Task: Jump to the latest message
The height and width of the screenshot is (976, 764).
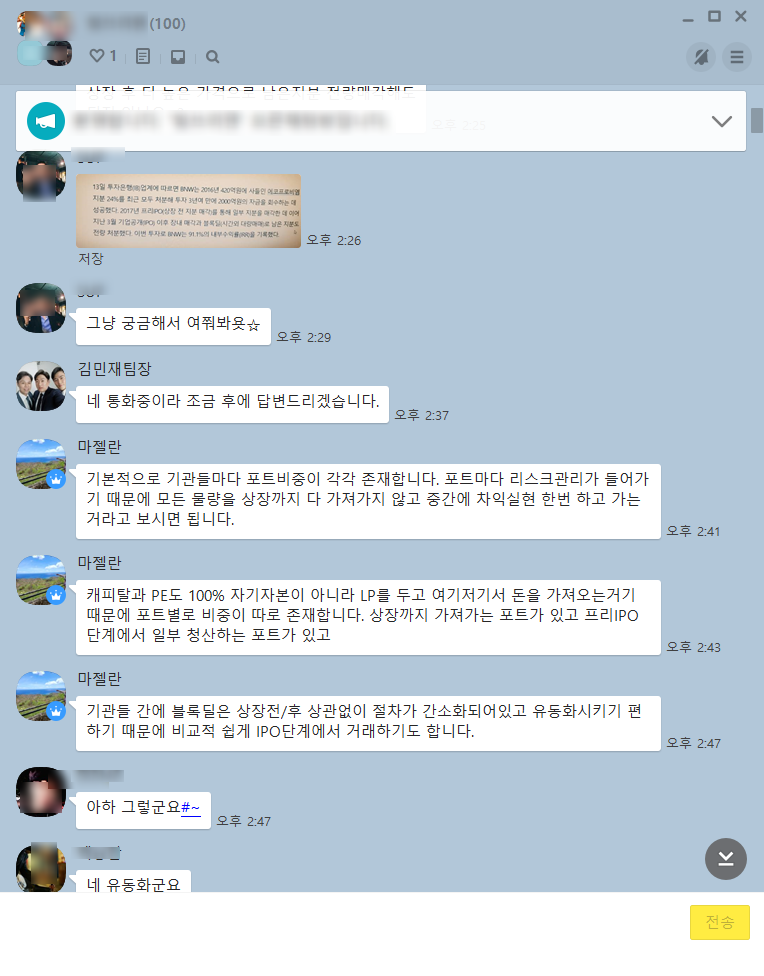Action: click(x=726, y=859)
